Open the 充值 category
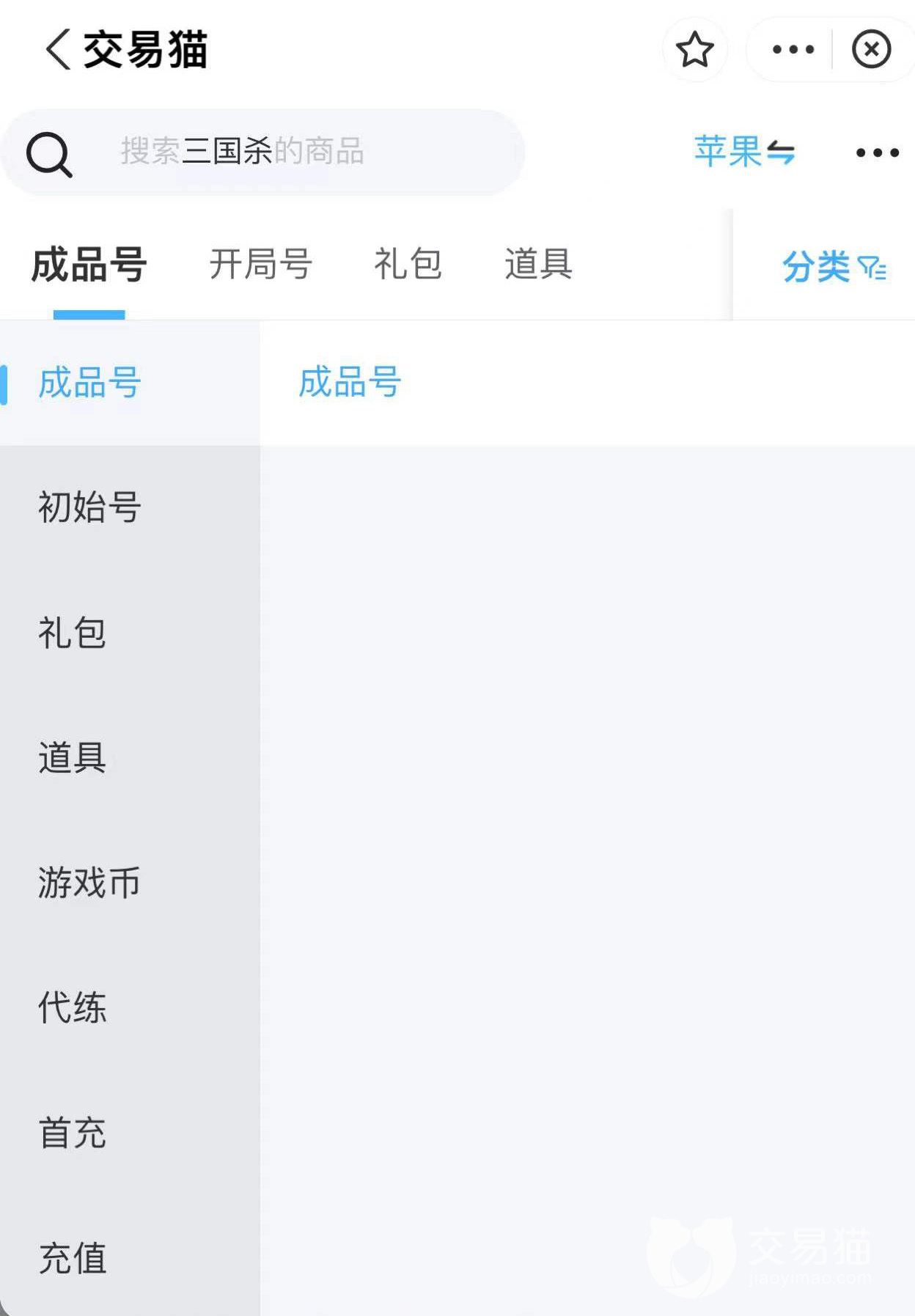 [72, 1258]
